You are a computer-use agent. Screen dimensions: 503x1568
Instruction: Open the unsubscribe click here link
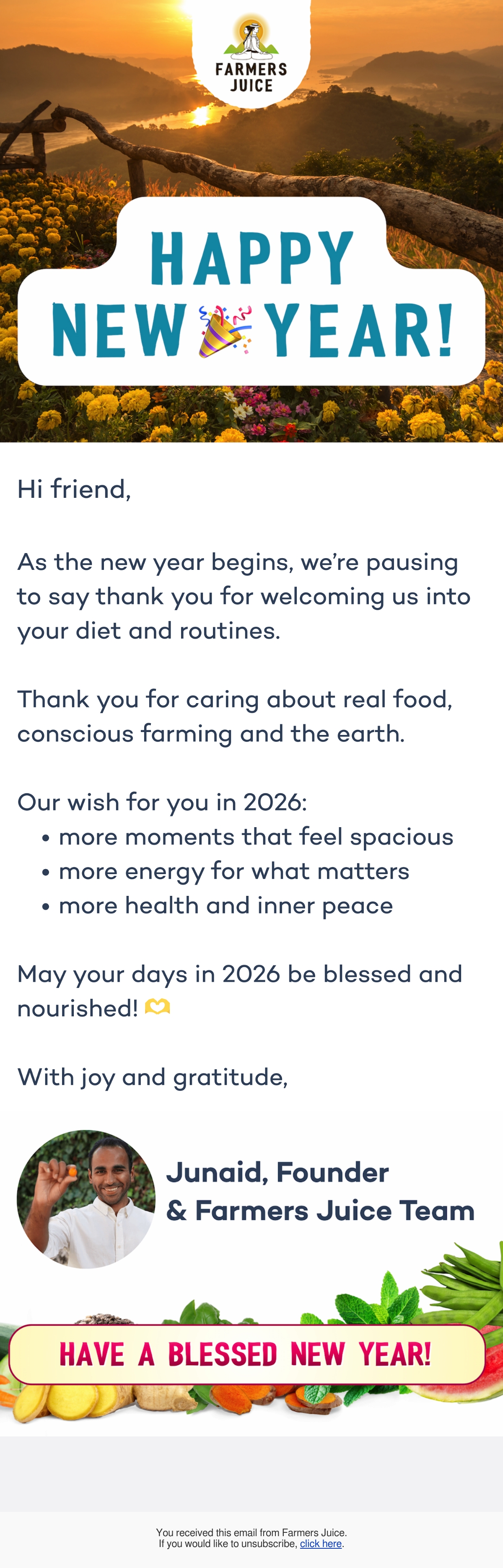pos(321,1543)
